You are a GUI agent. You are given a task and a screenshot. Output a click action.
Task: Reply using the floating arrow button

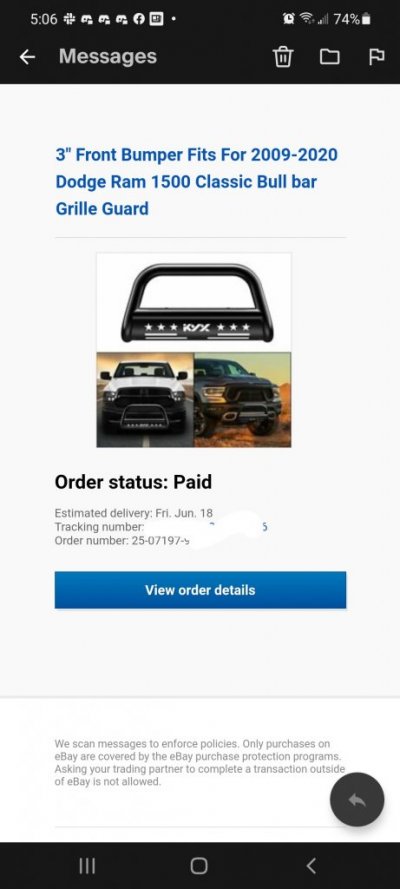pos(357,799)
